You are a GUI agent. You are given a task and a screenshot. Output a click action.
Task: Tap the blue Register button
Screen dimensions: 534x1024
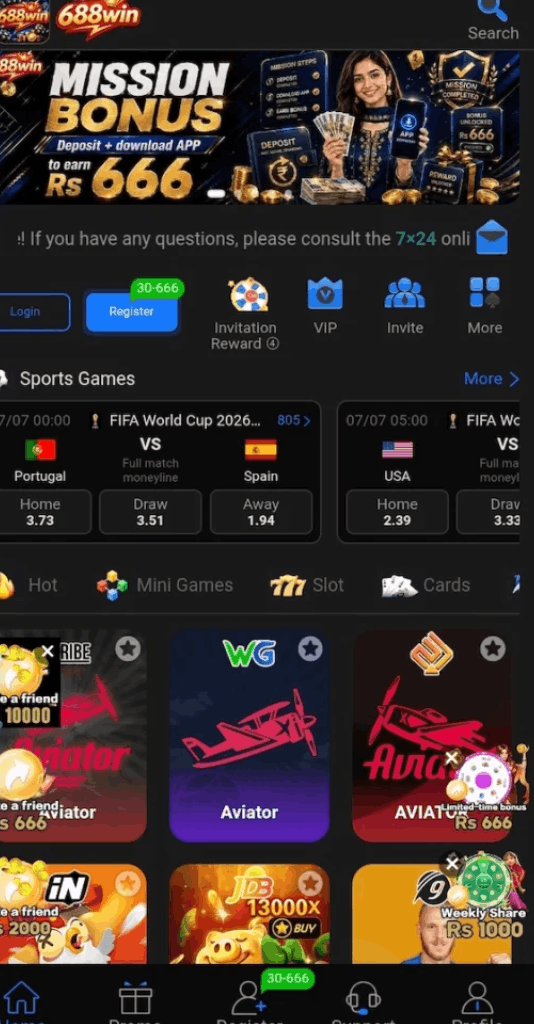click(131, 312)
